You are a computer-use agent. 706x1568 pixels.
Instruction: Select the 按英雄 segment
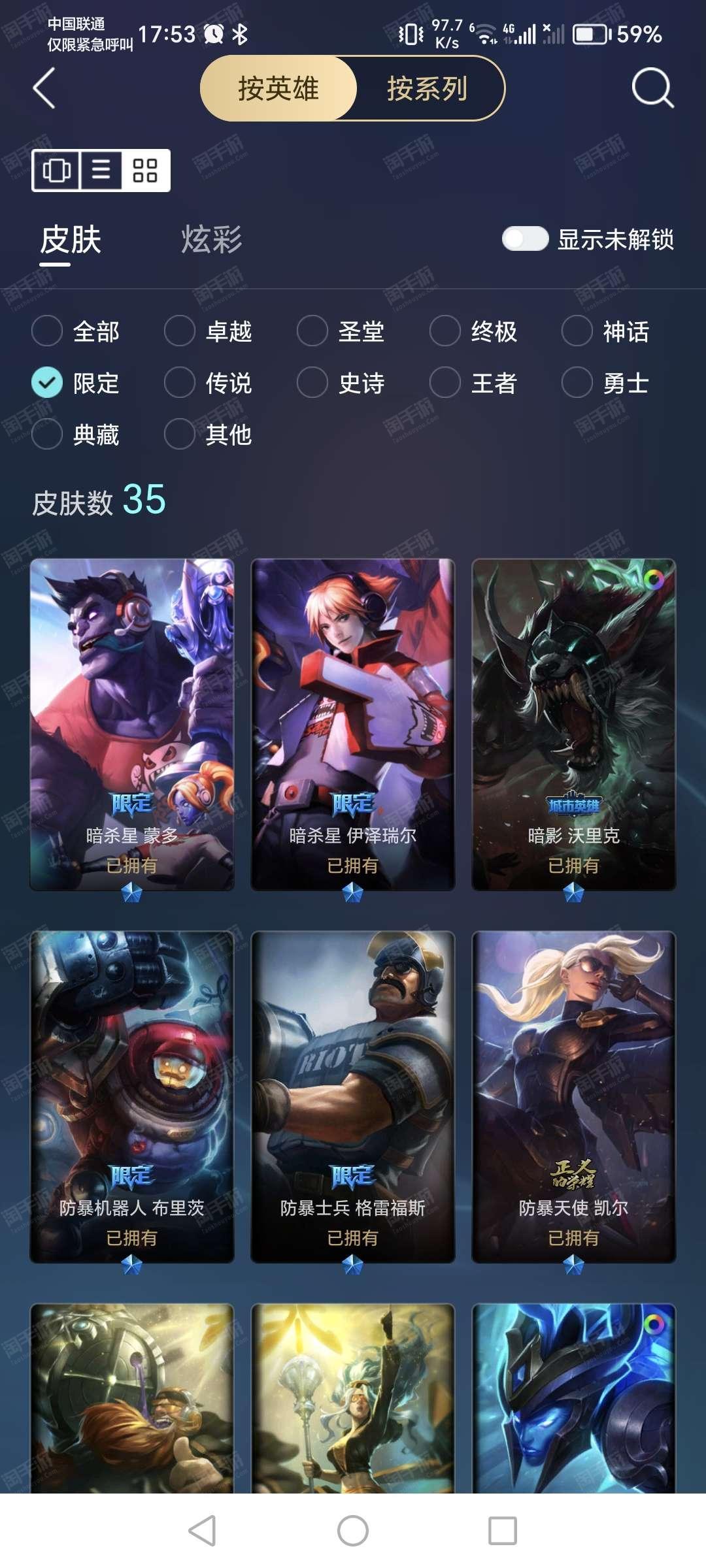coord(278,88)
